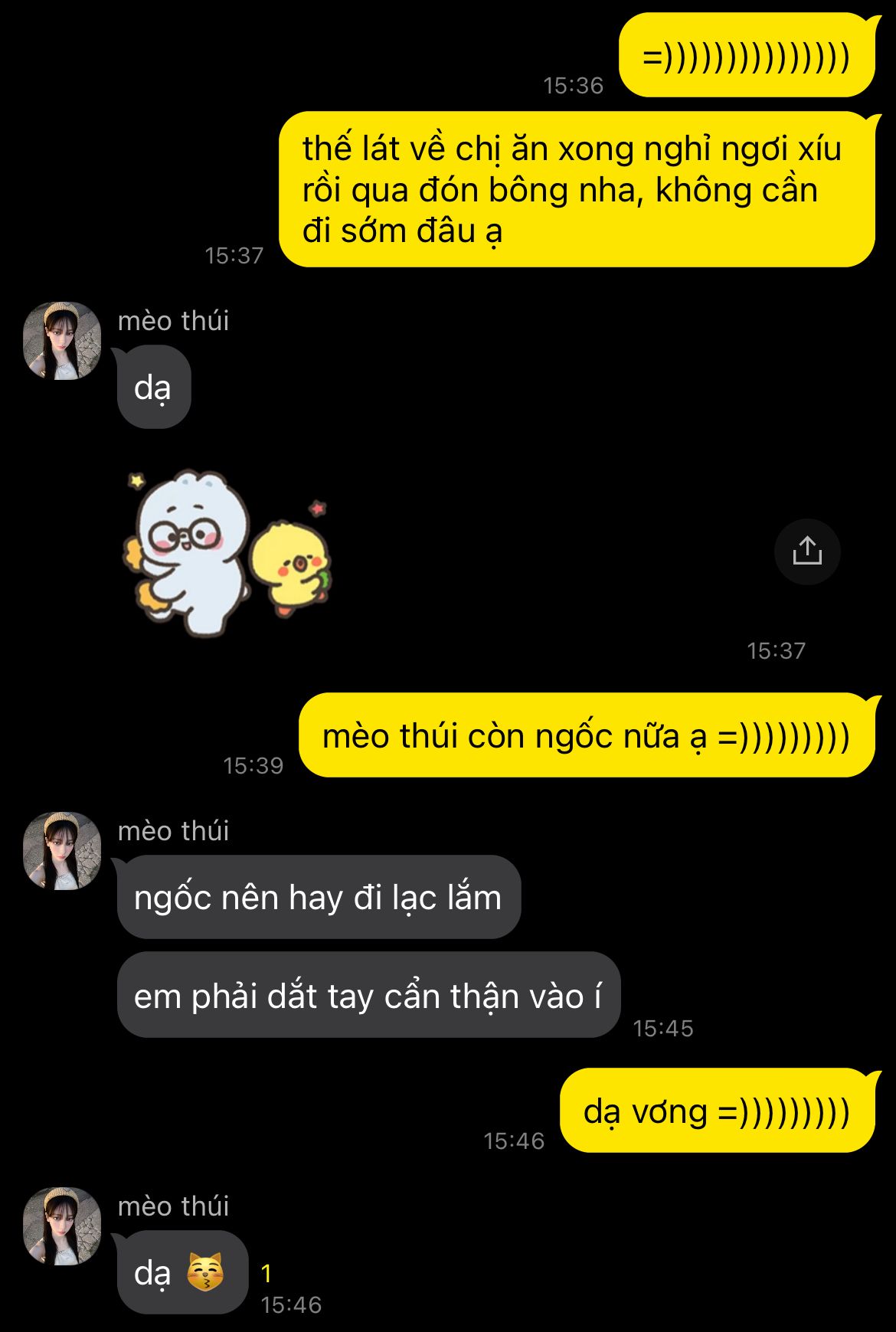Open mèo thúi's avatar above the sticker
896x1332 pixels.
point(62,340)
